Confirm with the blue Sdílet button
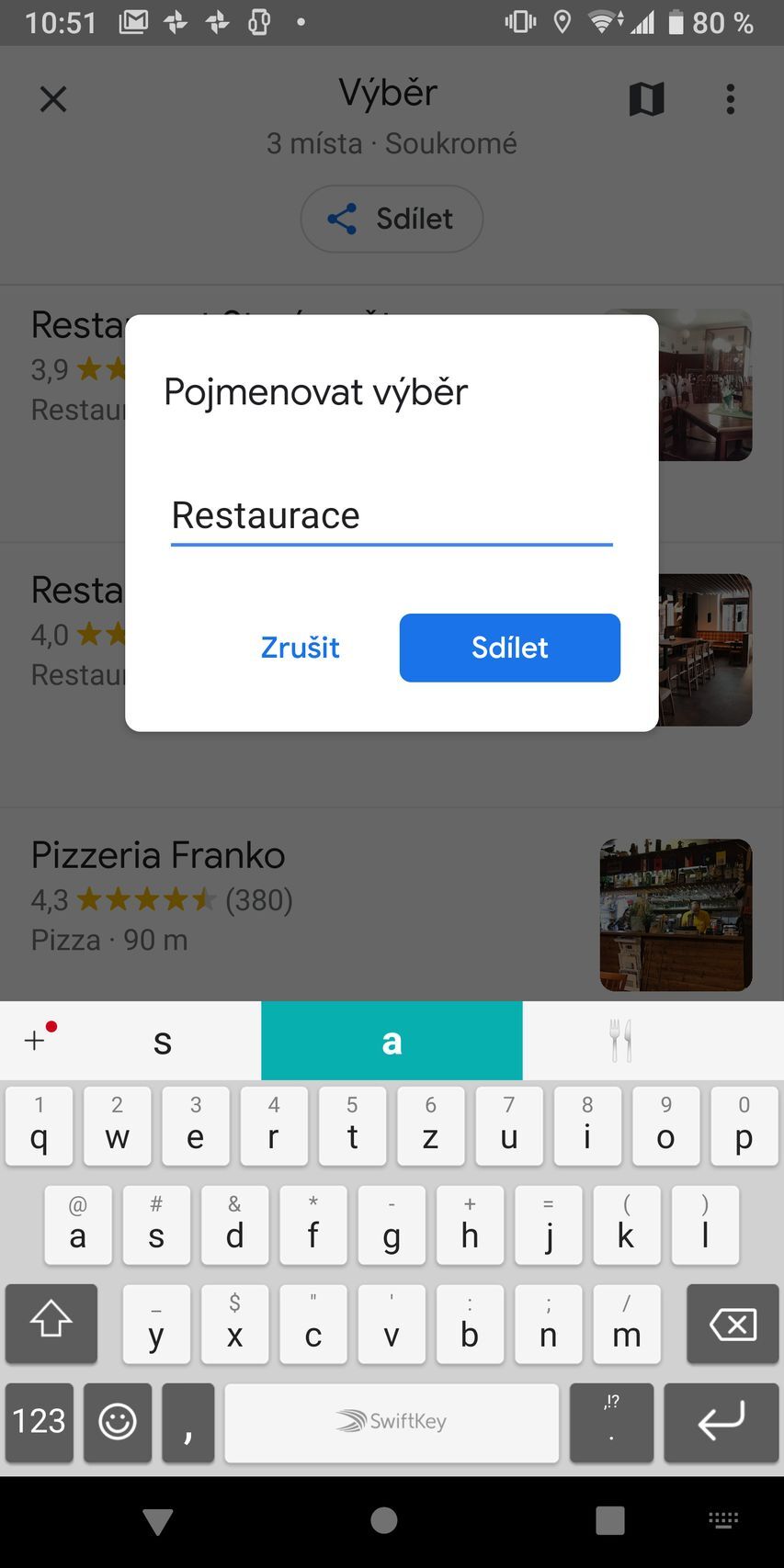 click(x=509, y=648)
